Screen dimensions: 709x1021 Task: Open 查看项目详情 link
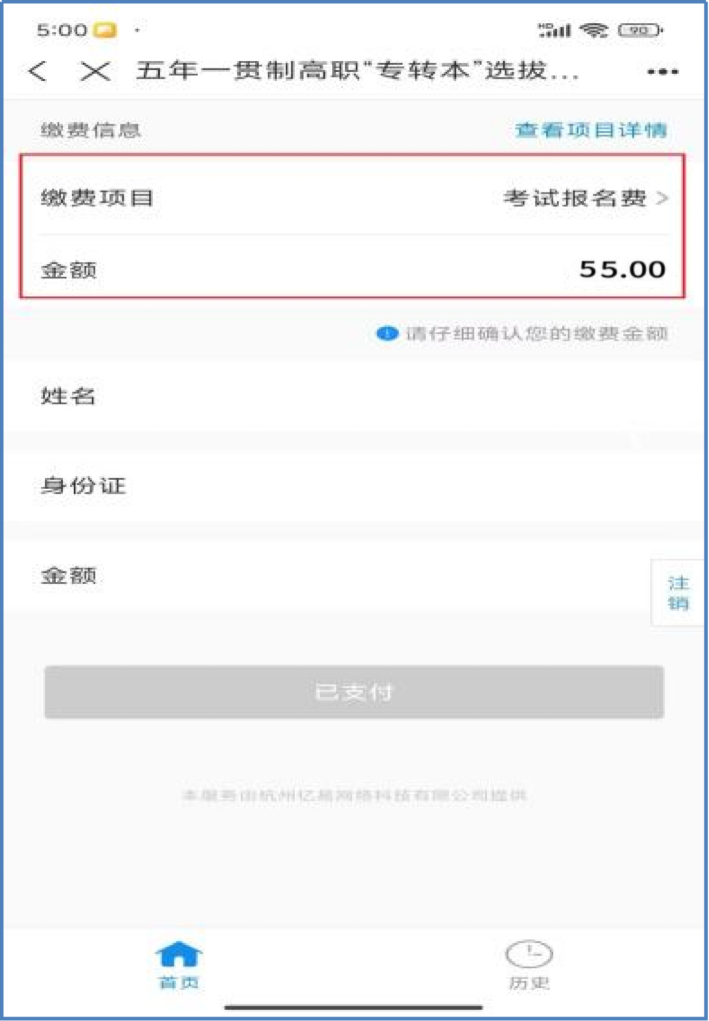pos(590,130)
